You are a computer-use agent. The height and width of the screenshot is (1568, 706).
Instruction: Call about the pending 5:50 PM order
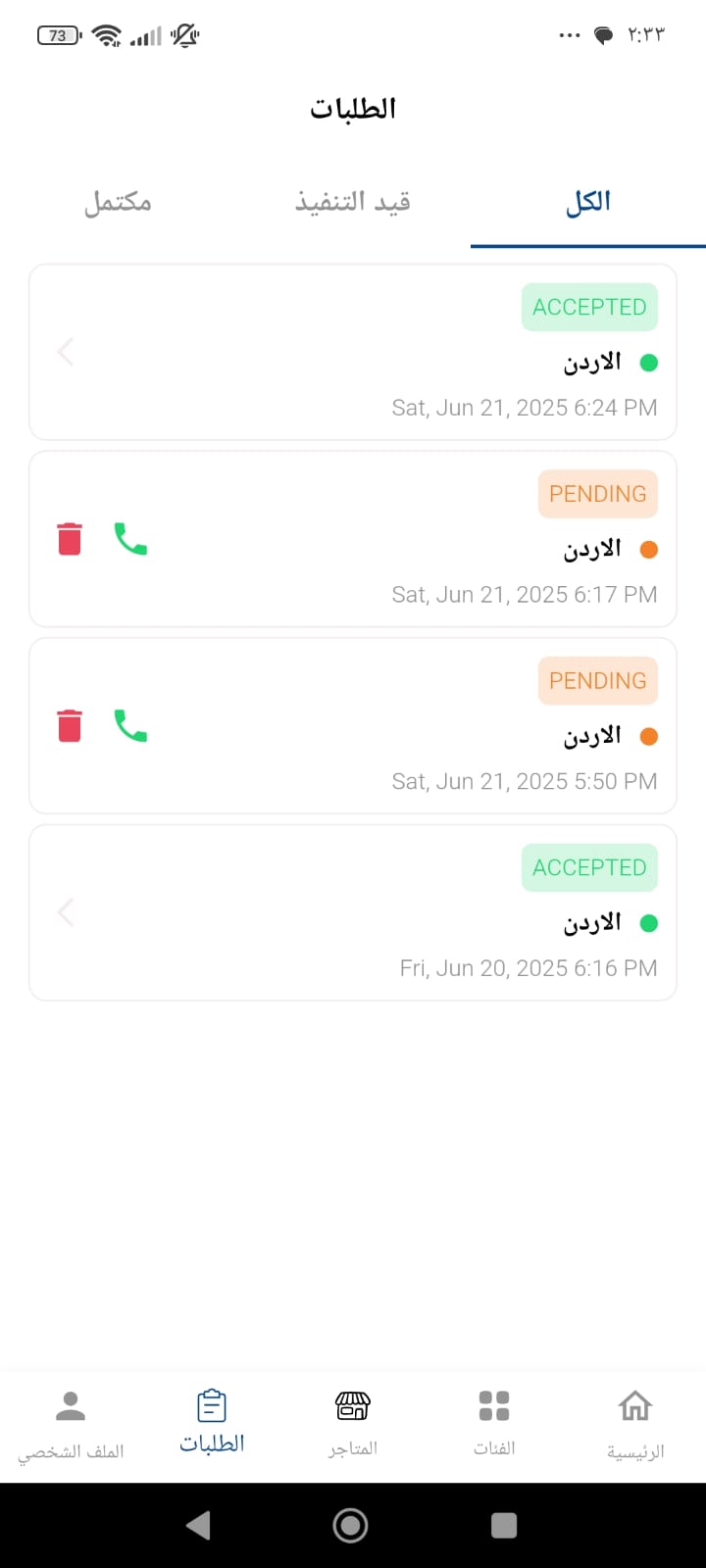point(130,726)
